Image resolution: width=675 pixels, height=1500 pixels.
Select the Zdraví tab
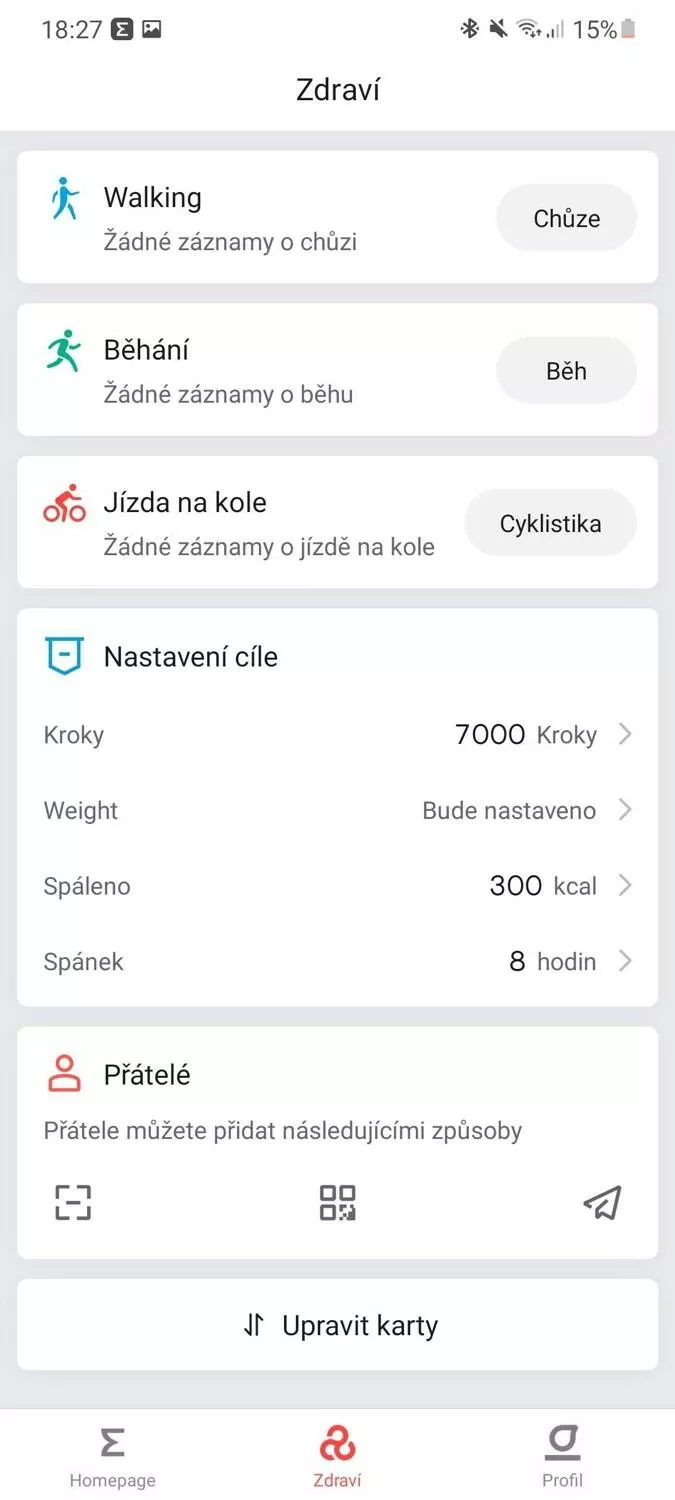(x=337, y=1456)
